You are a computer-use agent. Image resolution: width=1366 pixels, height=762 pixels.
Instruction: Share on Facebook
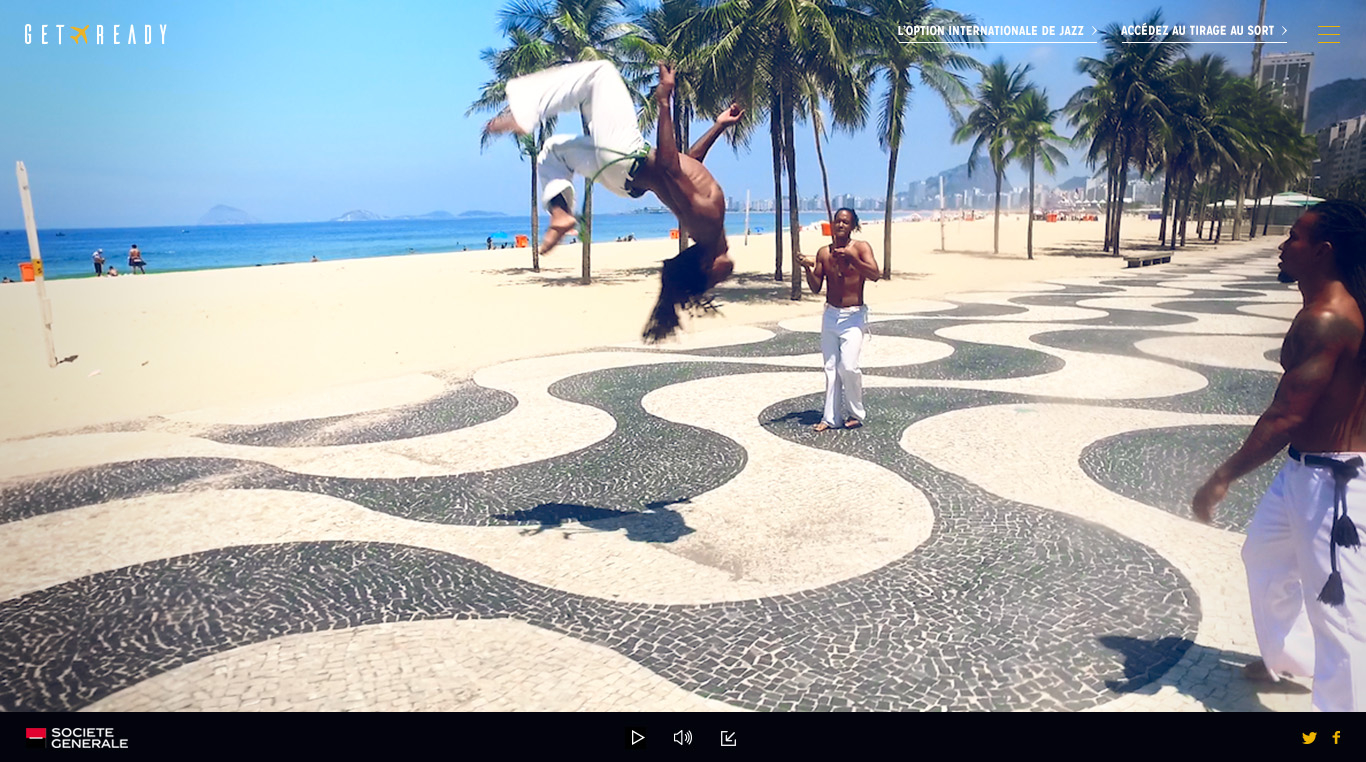[x=1336, y=738]
